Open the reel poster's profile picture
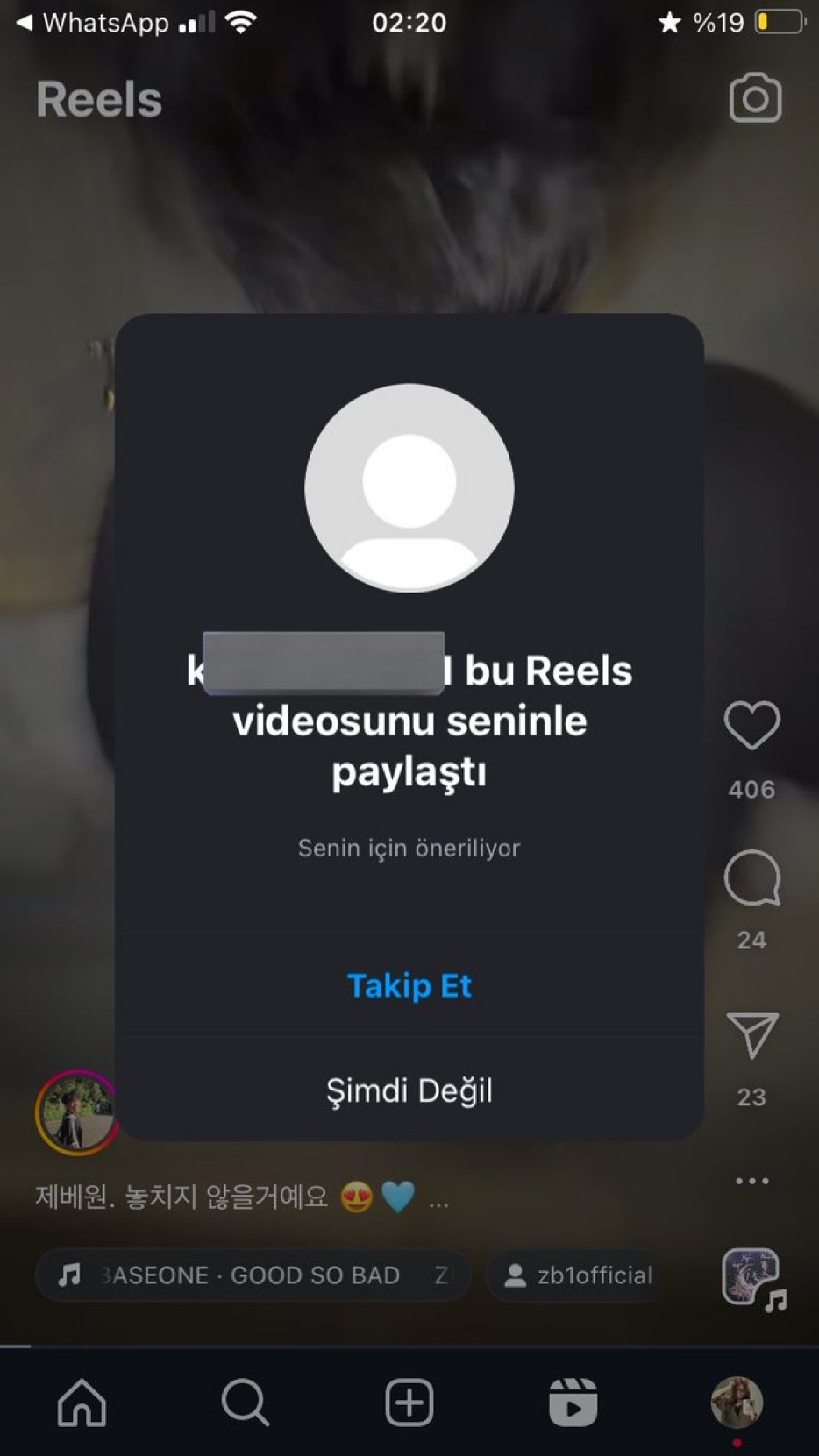This screenshot has height=1456, width=819. coord(76,1112)
